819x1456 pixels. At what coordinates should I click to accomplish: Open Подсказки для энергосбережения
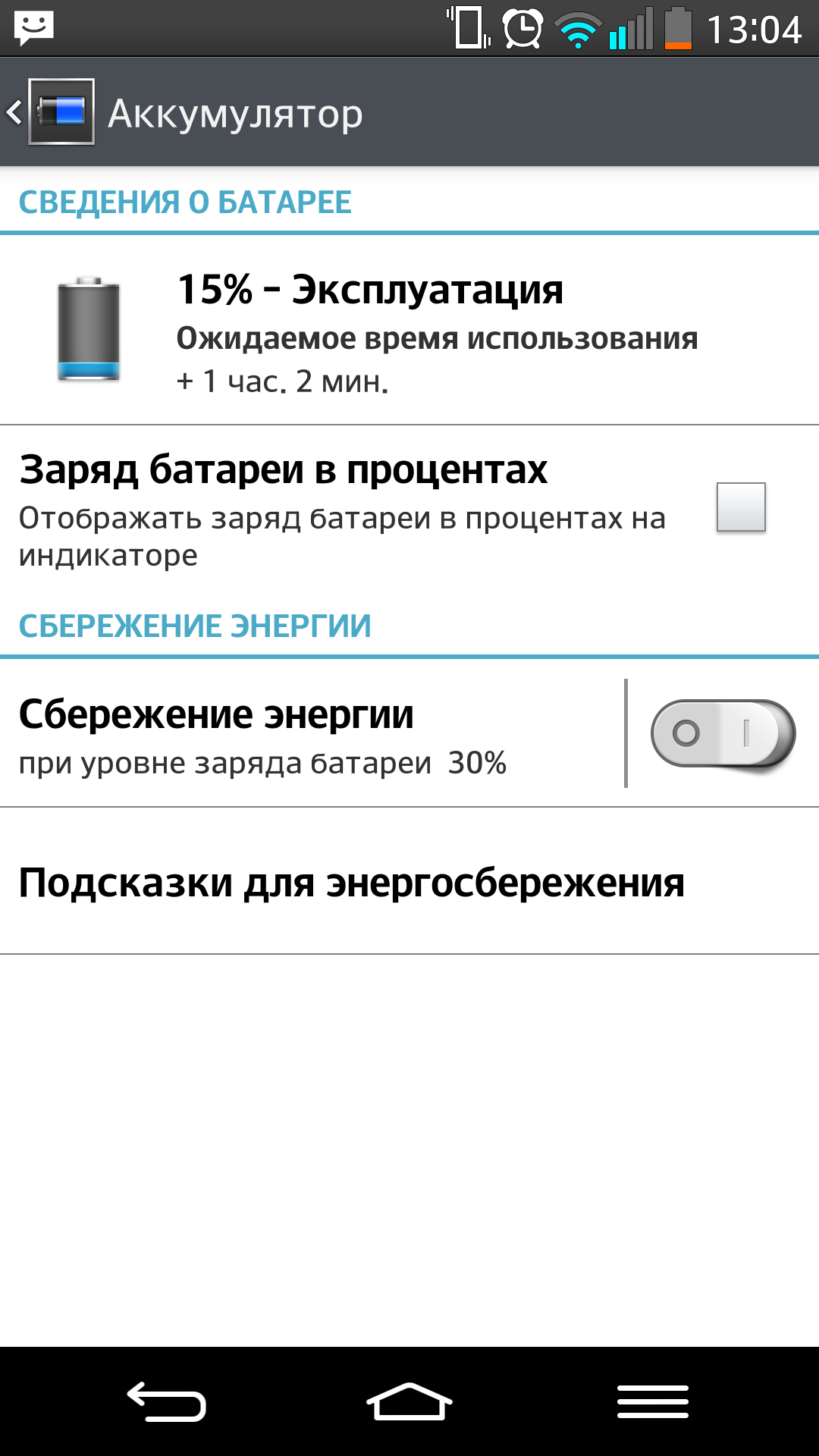point(409,881)
